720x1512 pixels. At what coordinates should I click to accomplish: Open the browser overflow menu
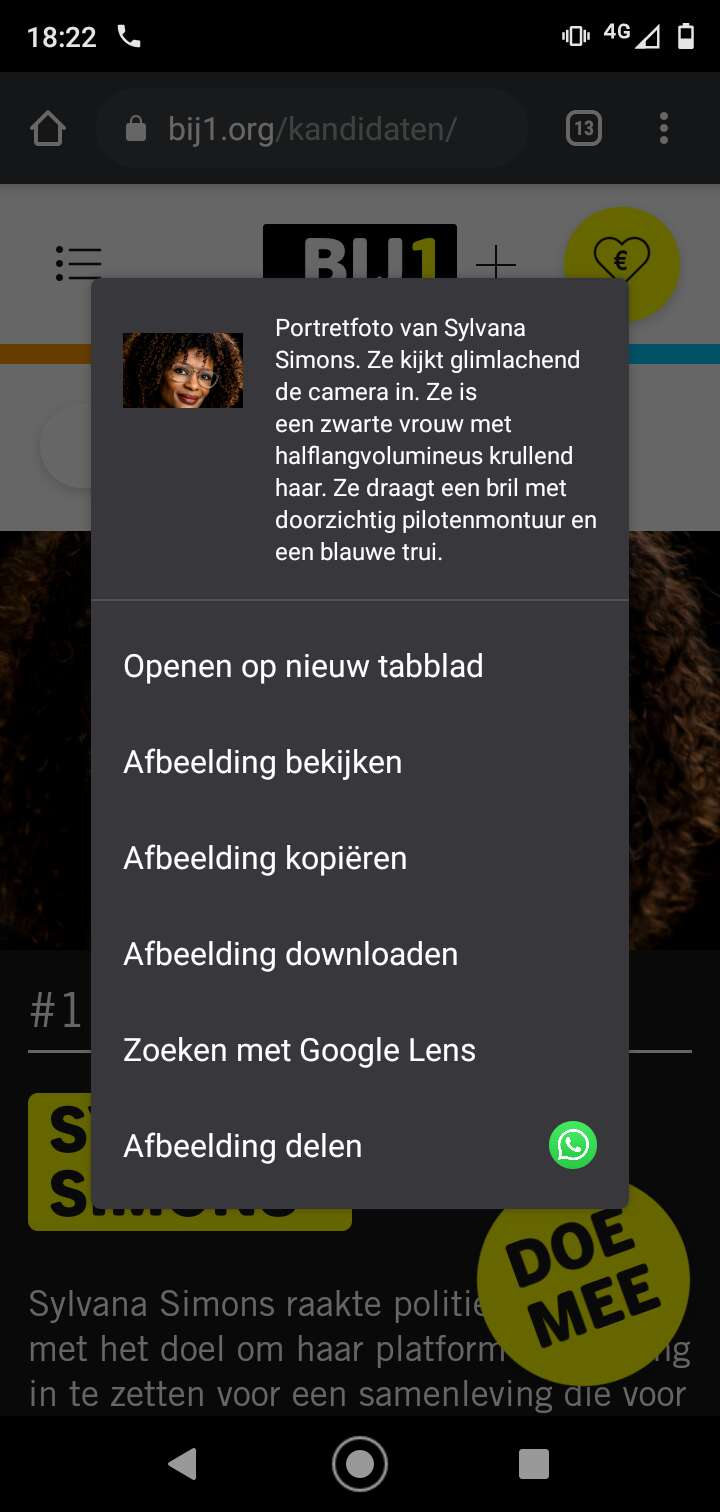click(664, 128)
